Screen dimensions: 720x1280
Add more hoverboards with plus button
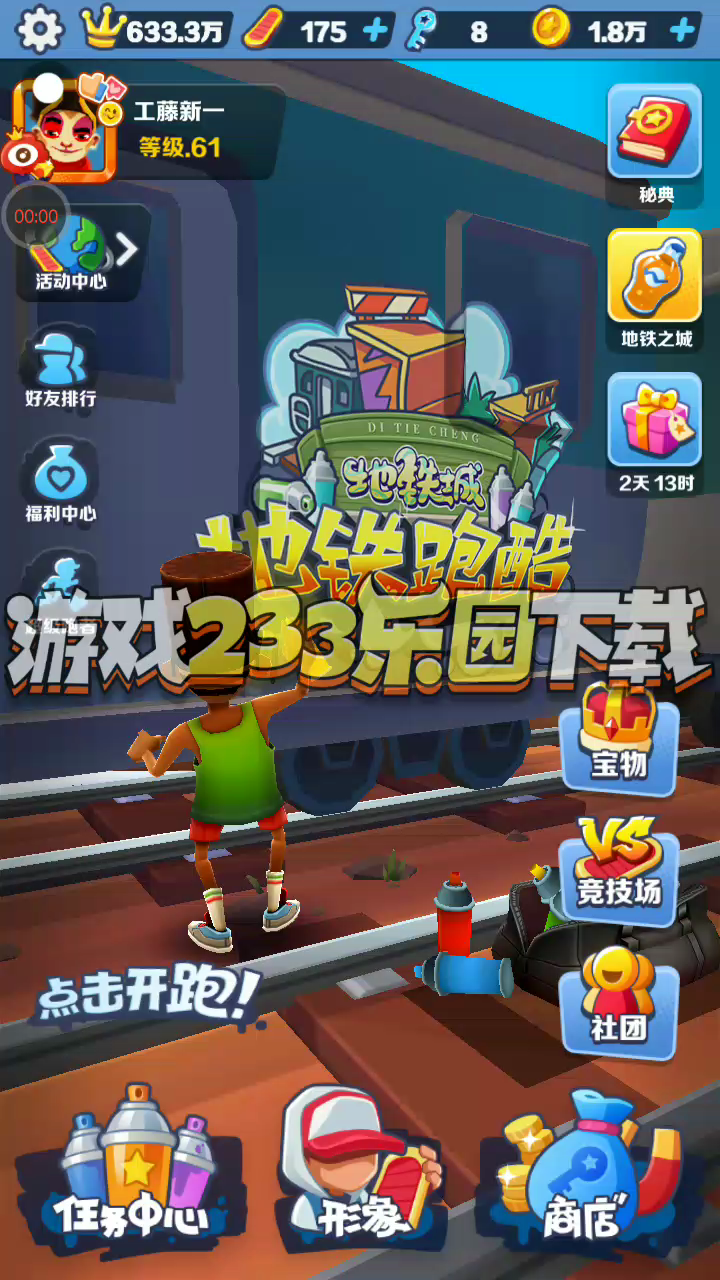376,31
